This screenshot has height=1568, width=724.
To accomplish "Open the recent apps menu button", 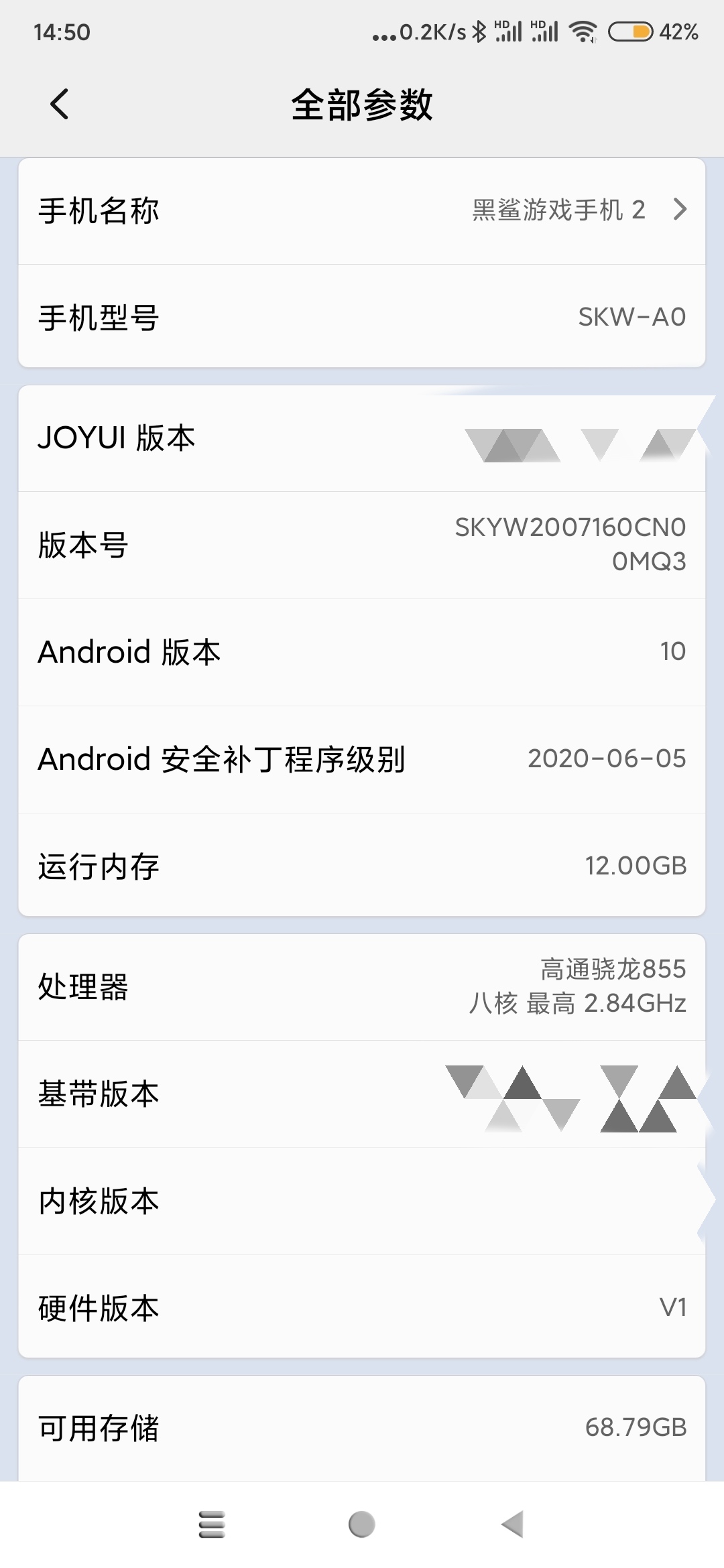I will click(x=212, y=1524).
